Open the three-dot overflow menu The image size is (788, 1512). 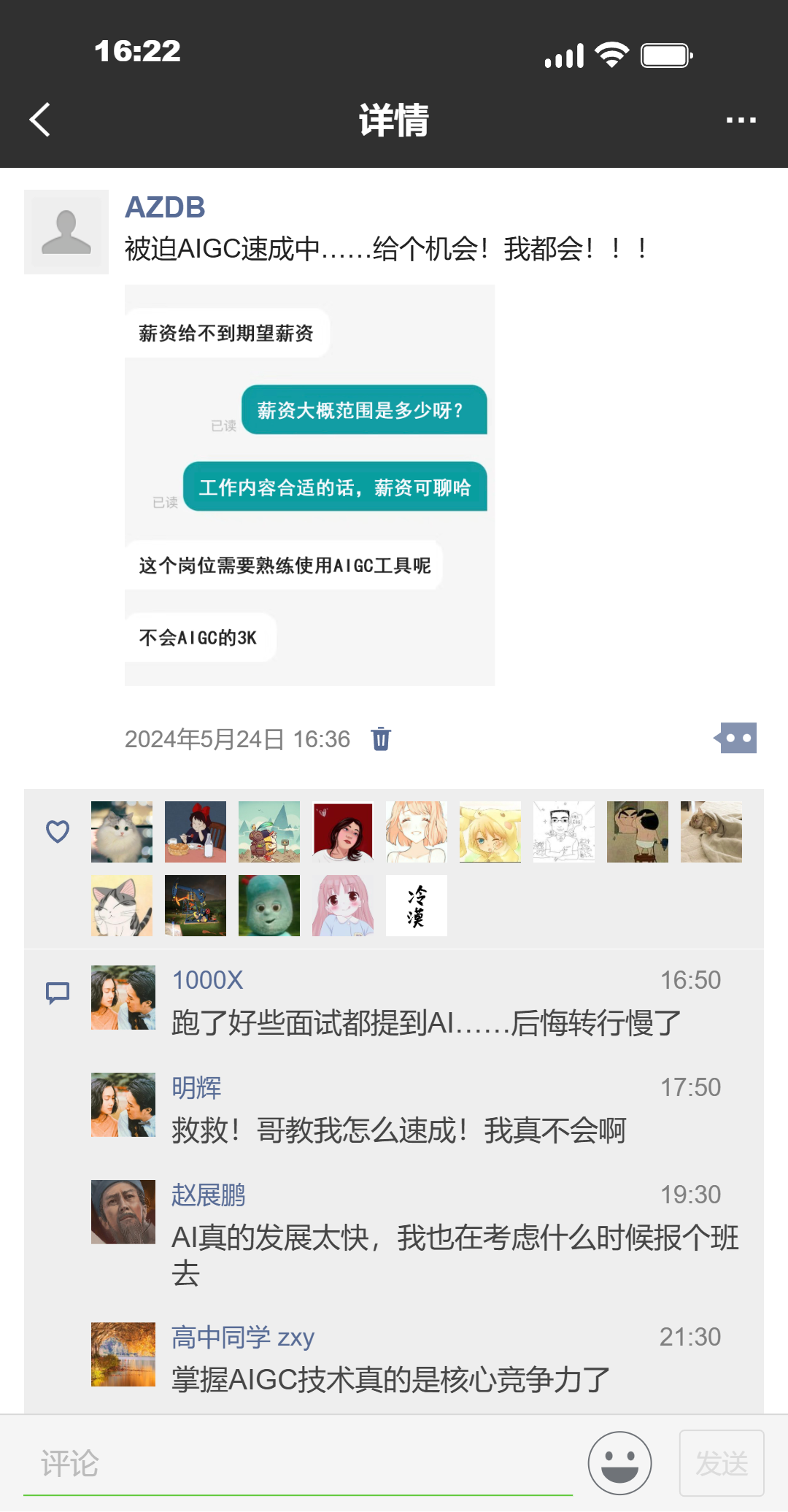741,120
